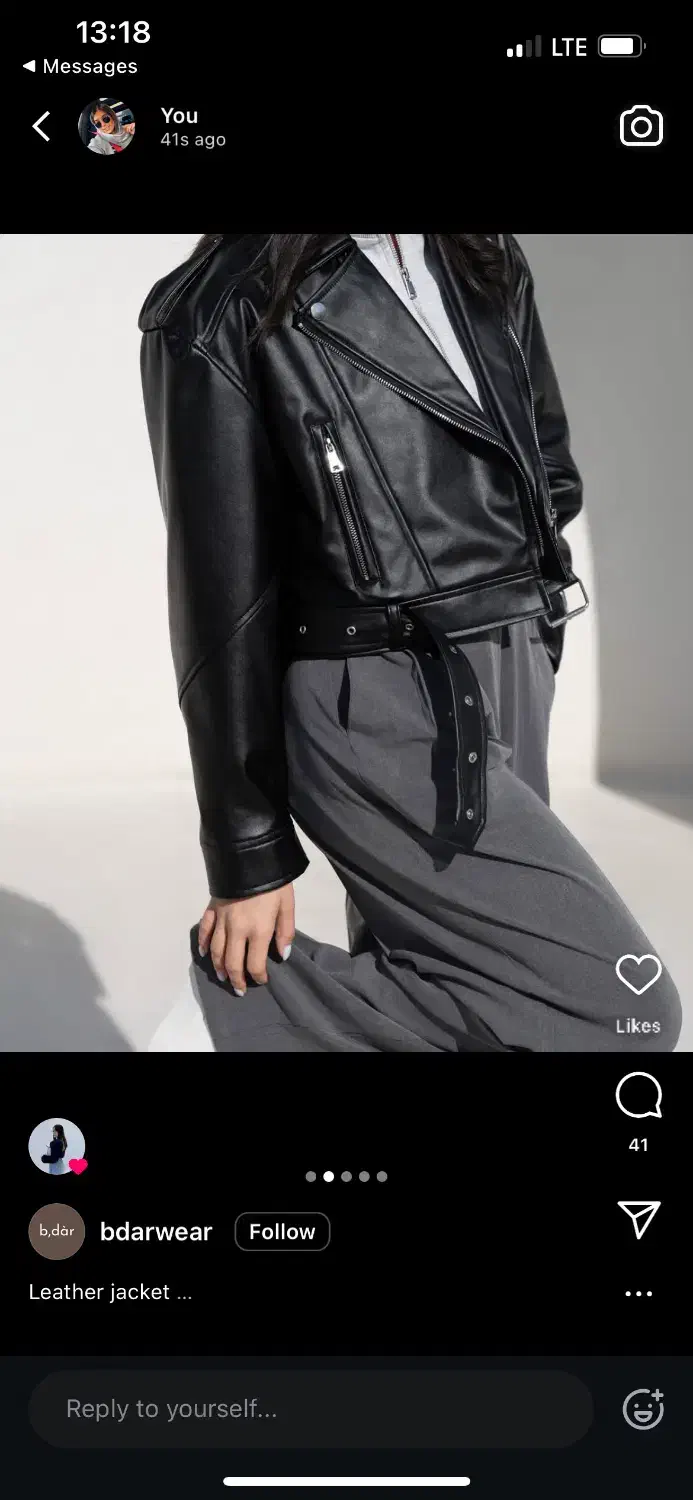Share the post via paper plane icon
Viewport: 693px width, 1500px height.
639,1219
